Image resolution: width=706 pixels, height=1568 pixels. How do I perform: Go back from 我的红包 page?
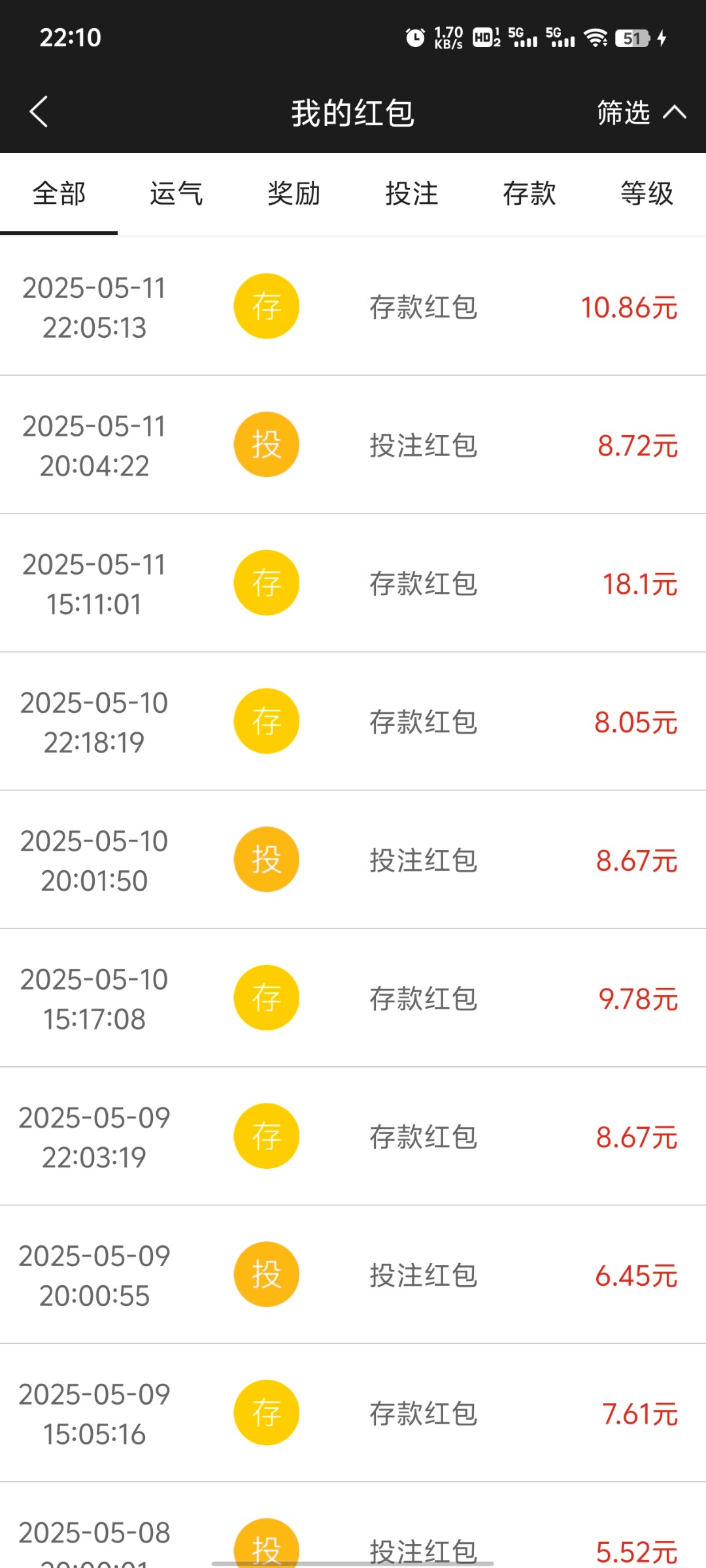coord(39,112)
